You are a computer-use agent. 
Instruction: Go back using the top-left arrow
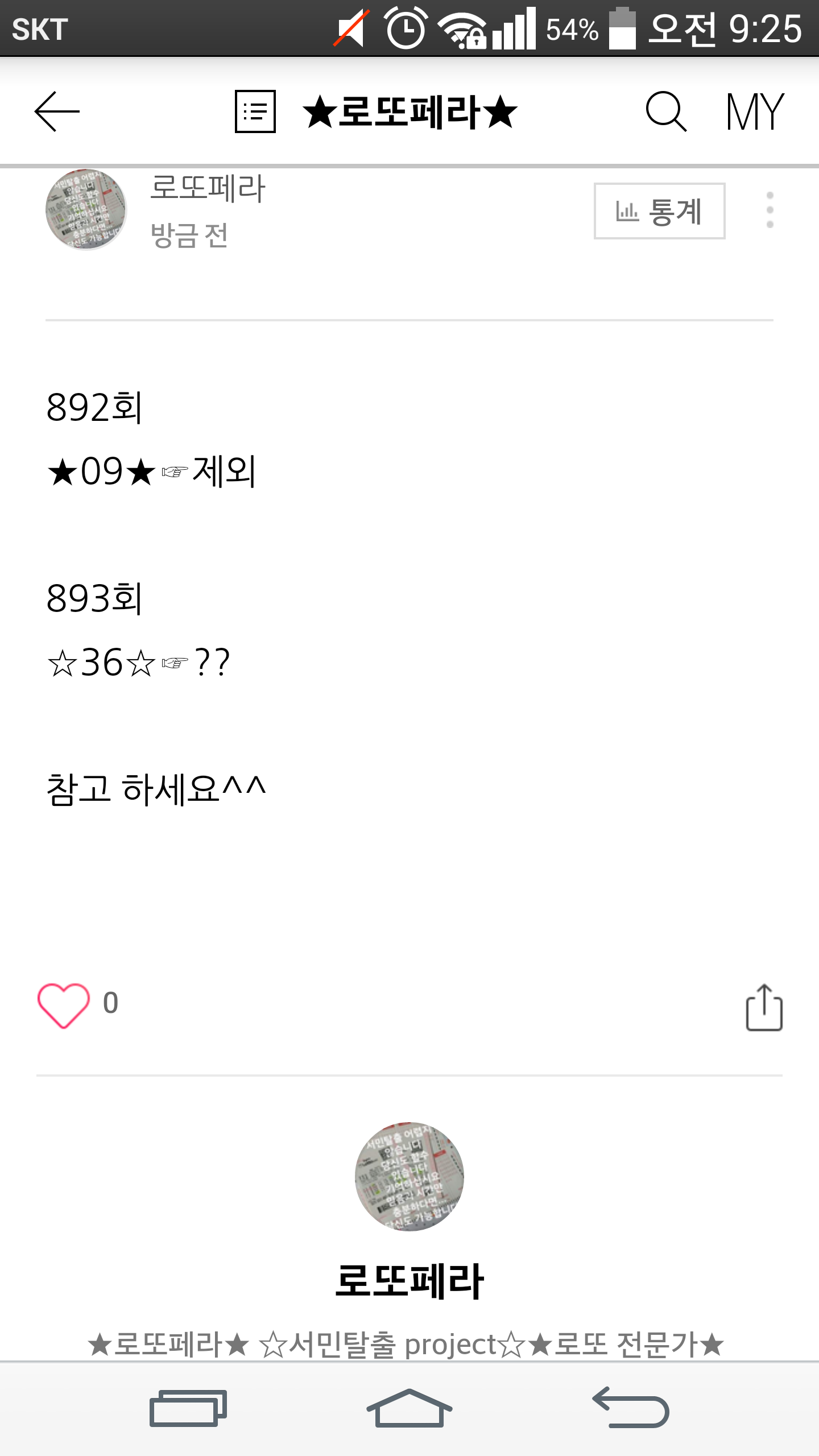[x=57, y=111]
